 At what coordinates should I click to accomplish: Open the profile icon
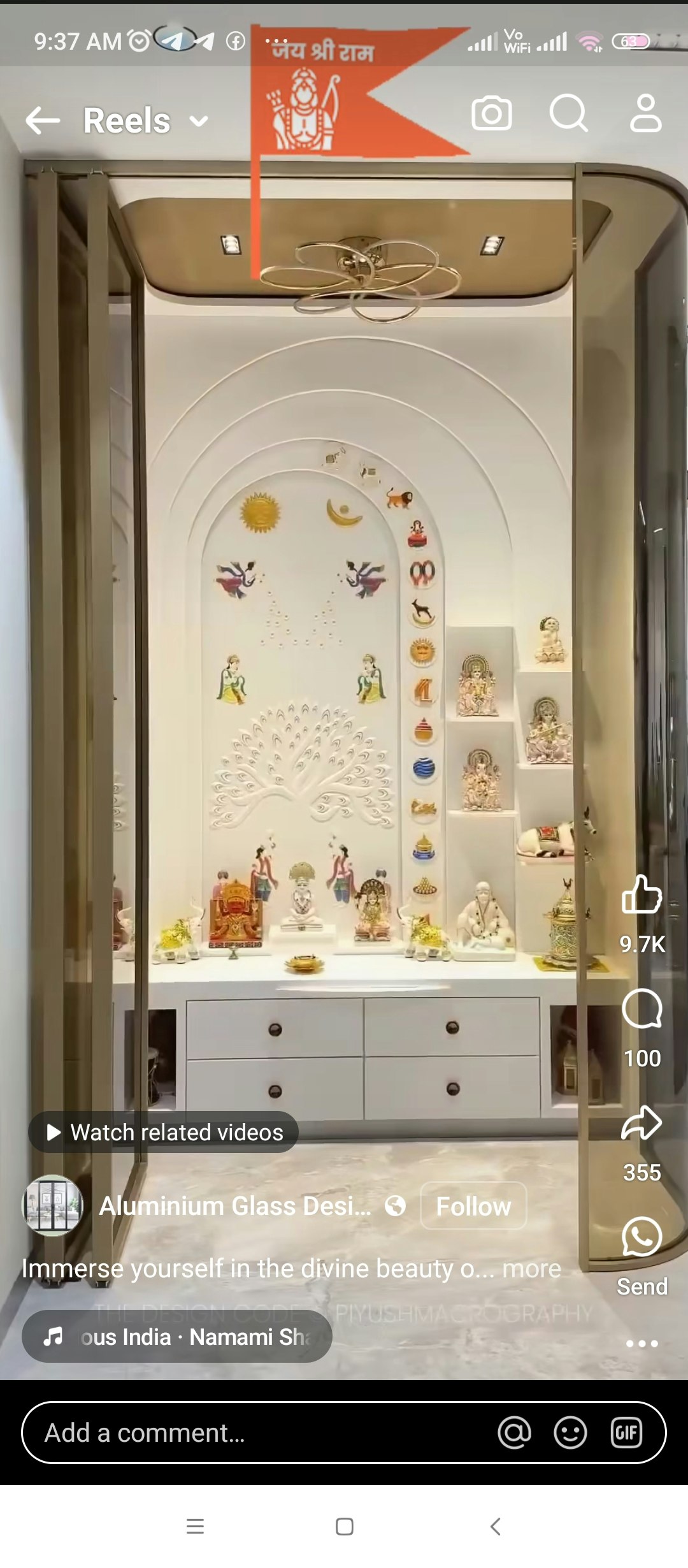(x=645, y=113)
